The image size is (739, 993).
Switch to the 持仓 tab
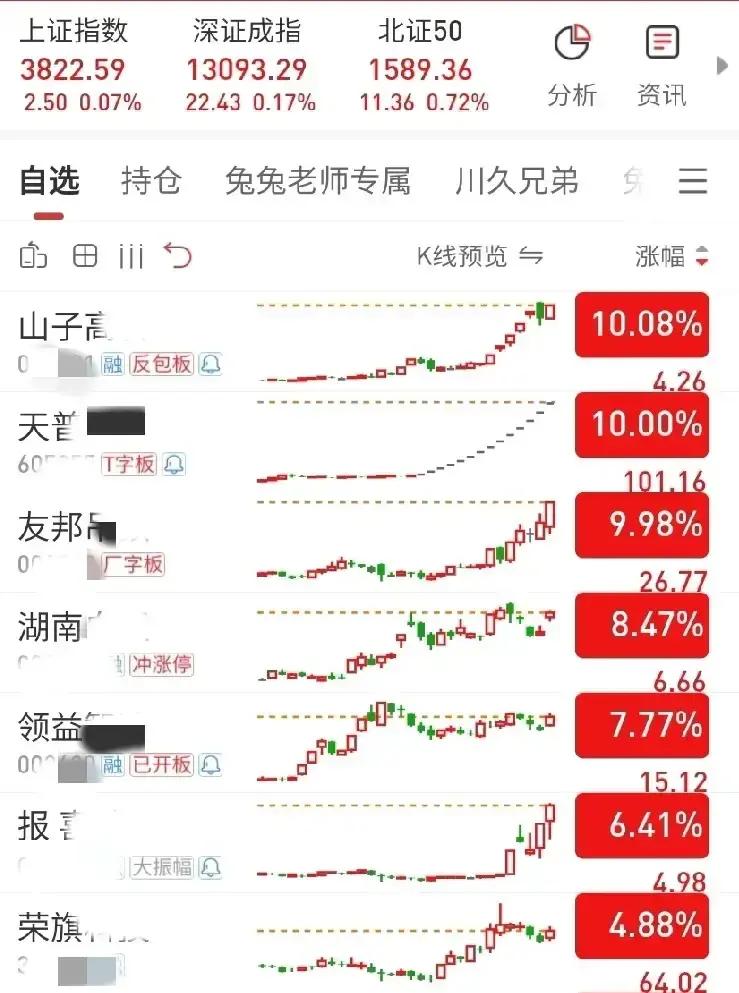pyautogui.click(x=150, y=182)
